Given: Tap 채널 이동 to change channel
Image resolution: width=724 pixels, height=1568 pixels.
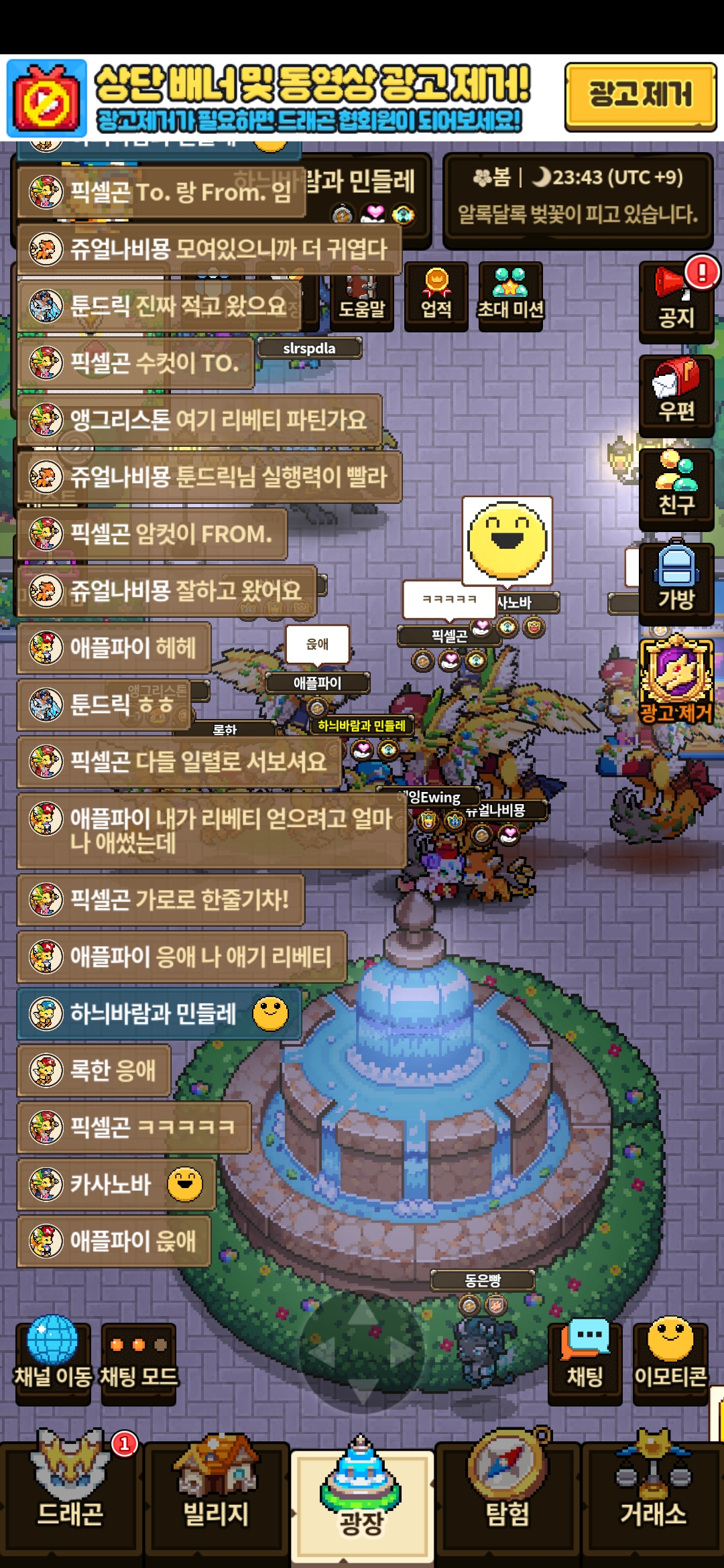Looking at the screenshot, I should pyautogui.click(x=52, y=1355).
